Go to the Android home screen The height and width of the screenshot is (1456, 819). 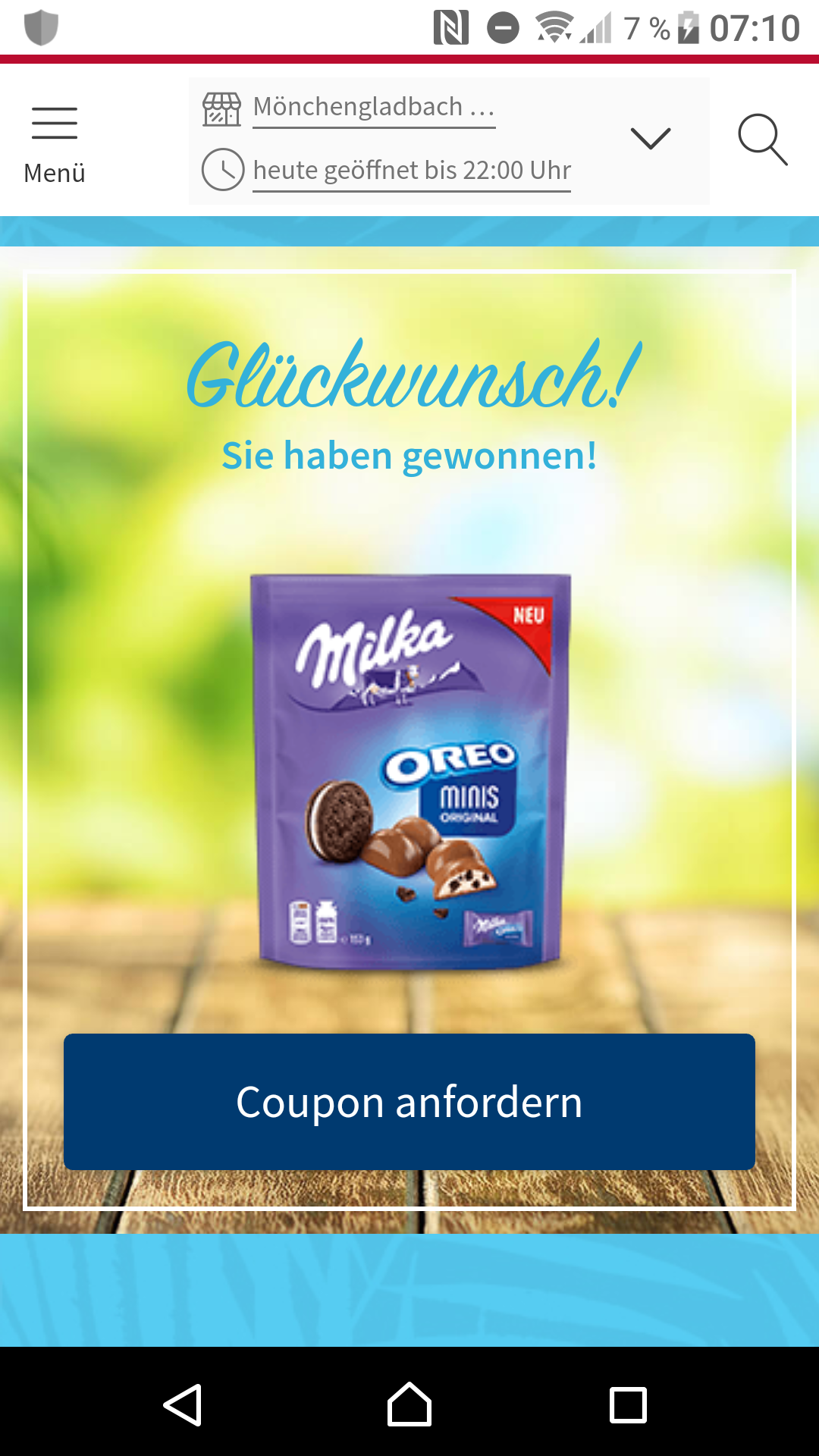(x=409, y=1405)
